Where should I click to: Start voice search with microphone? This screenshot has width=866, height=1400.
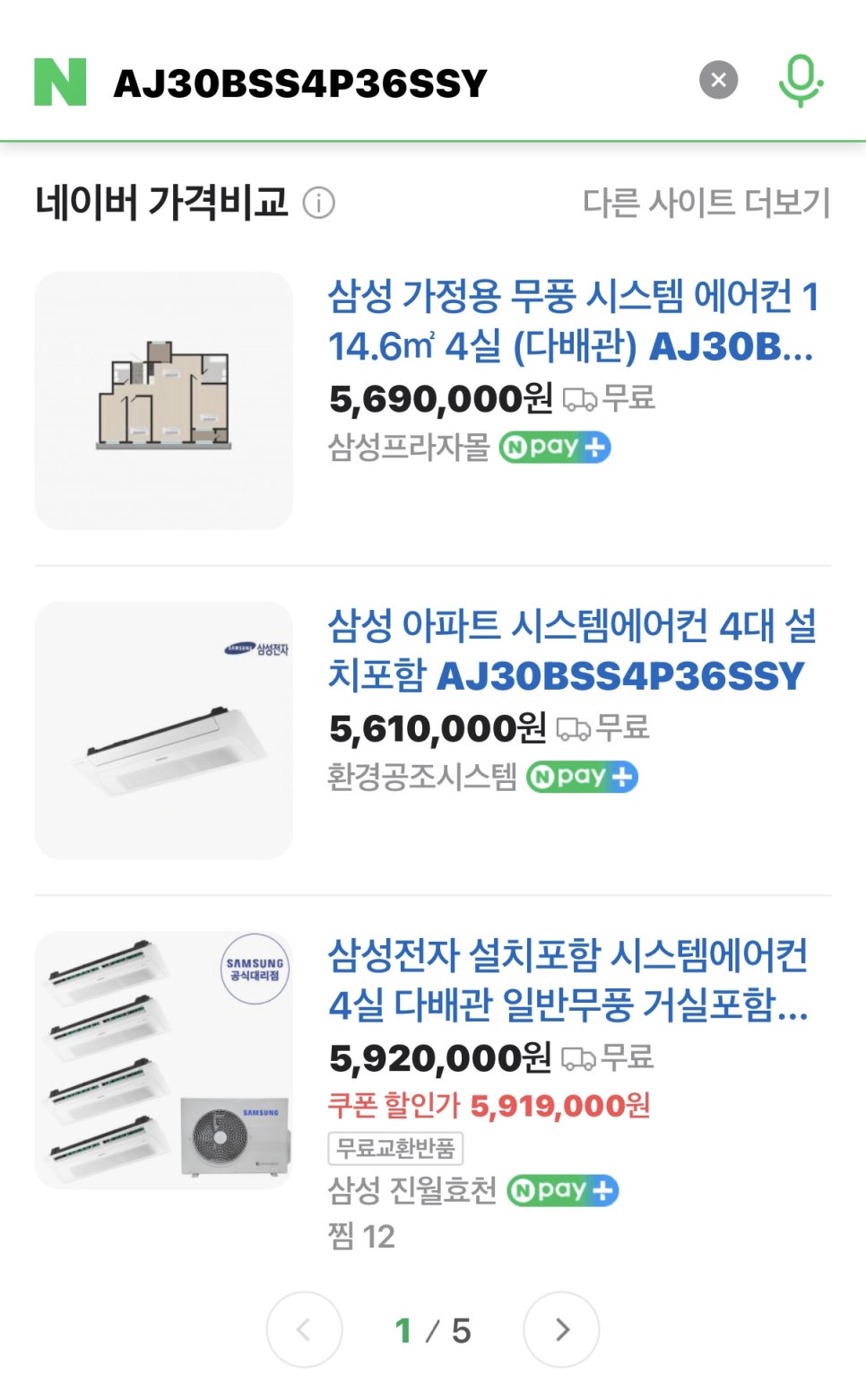pyautogui.click(x=800, y=80)
